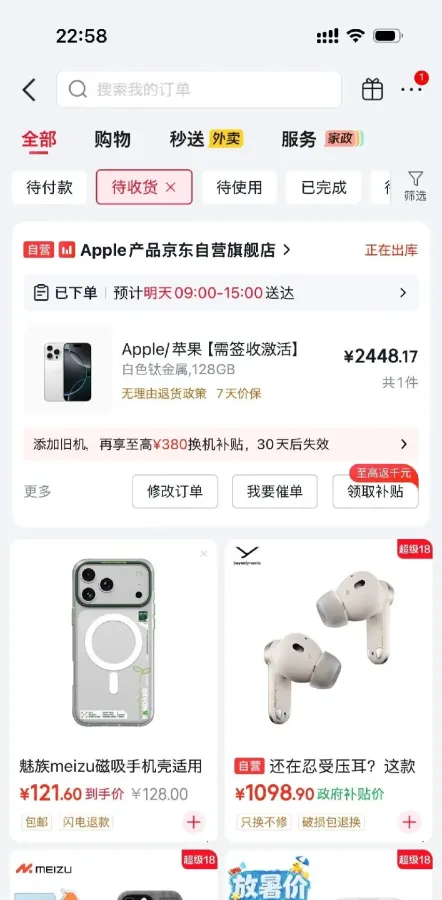Open the order search box

tap(199, 90)
